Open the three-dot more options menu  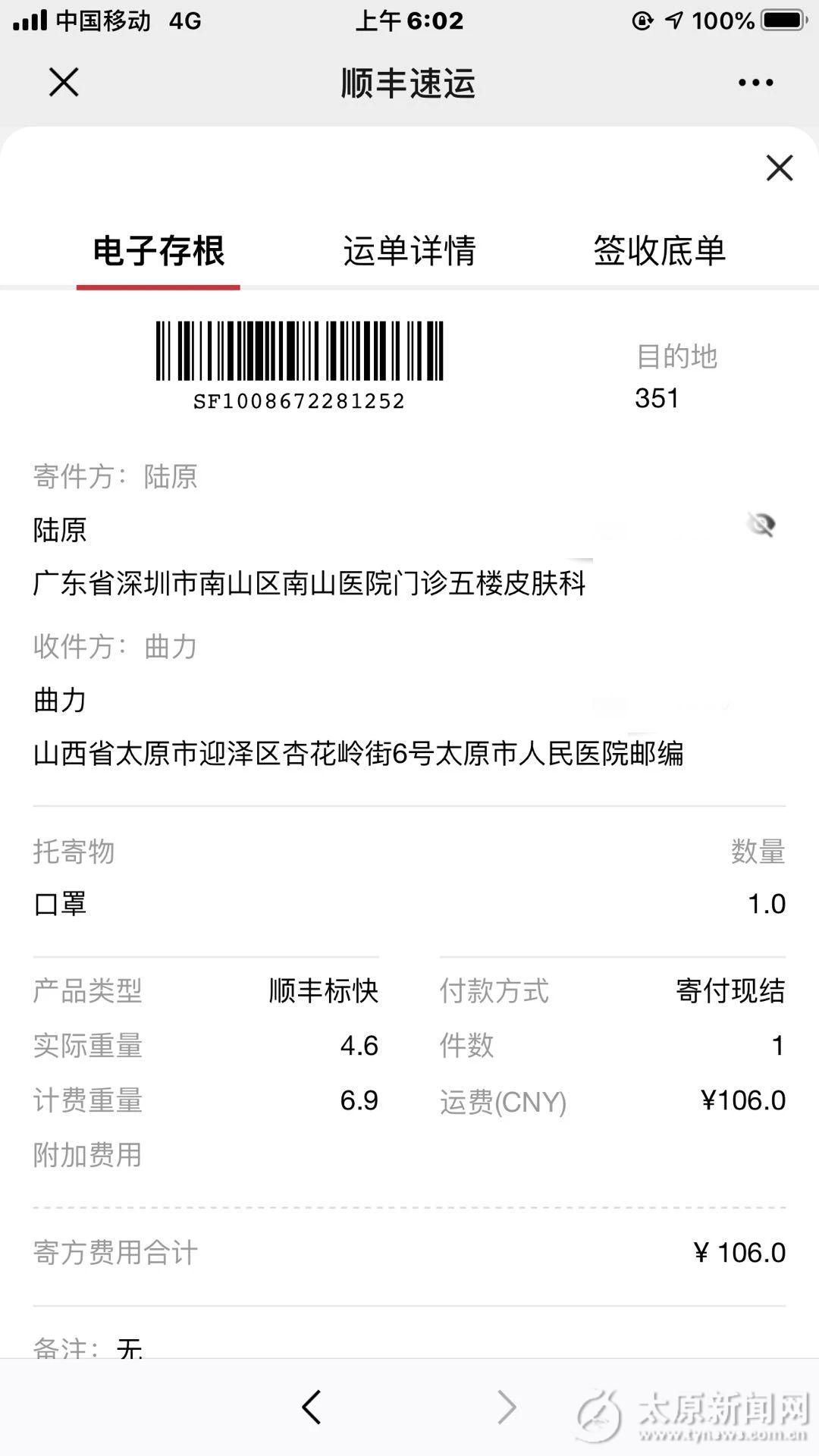point(755,83)
